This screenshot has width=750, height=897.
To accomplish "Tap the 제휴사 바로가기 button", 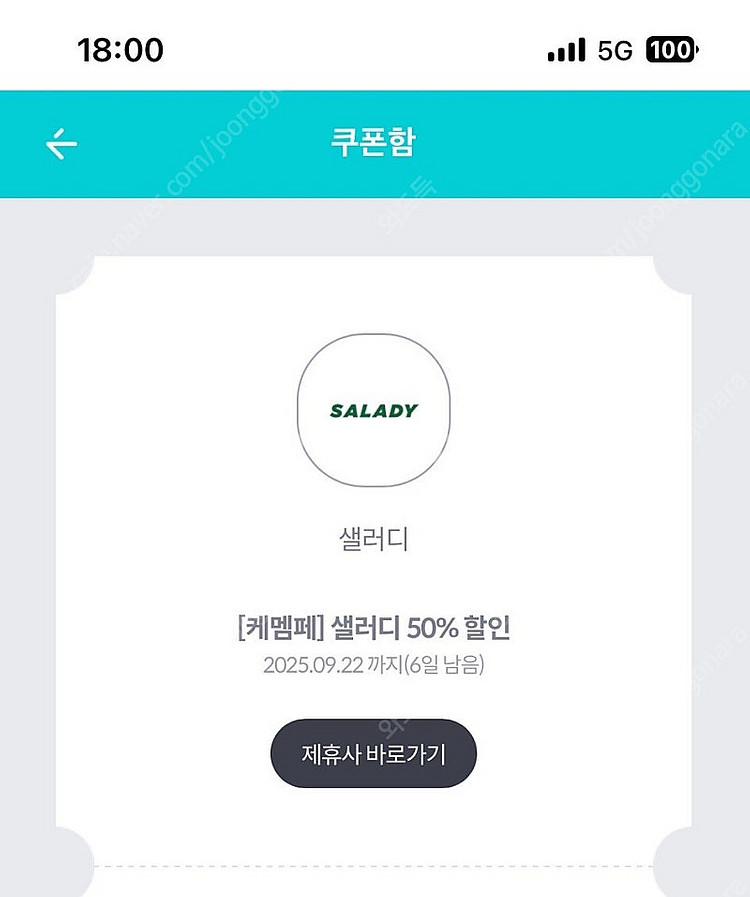I will click(x=373, y=754).
